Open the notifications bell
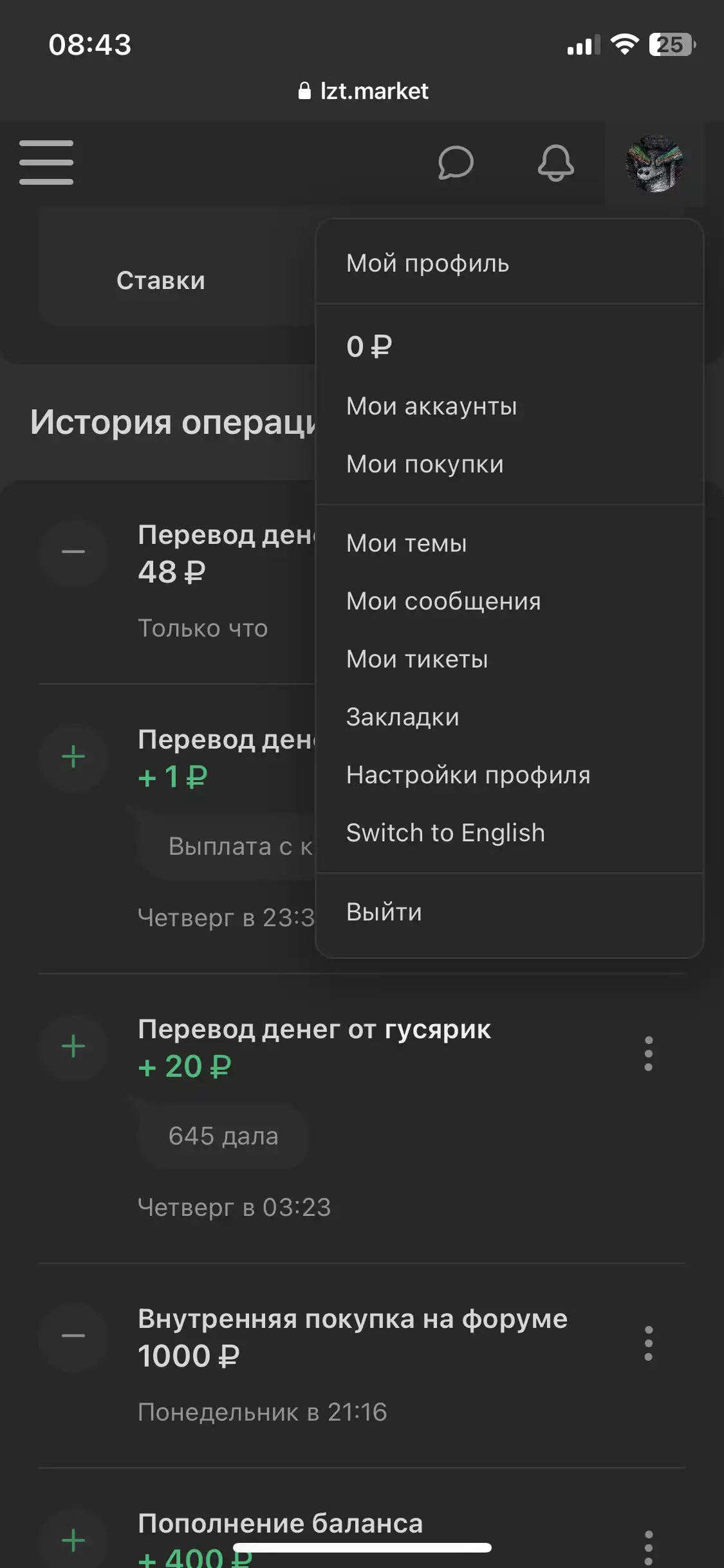Viewport: 724px width, 1568px height. click(556, 162)
